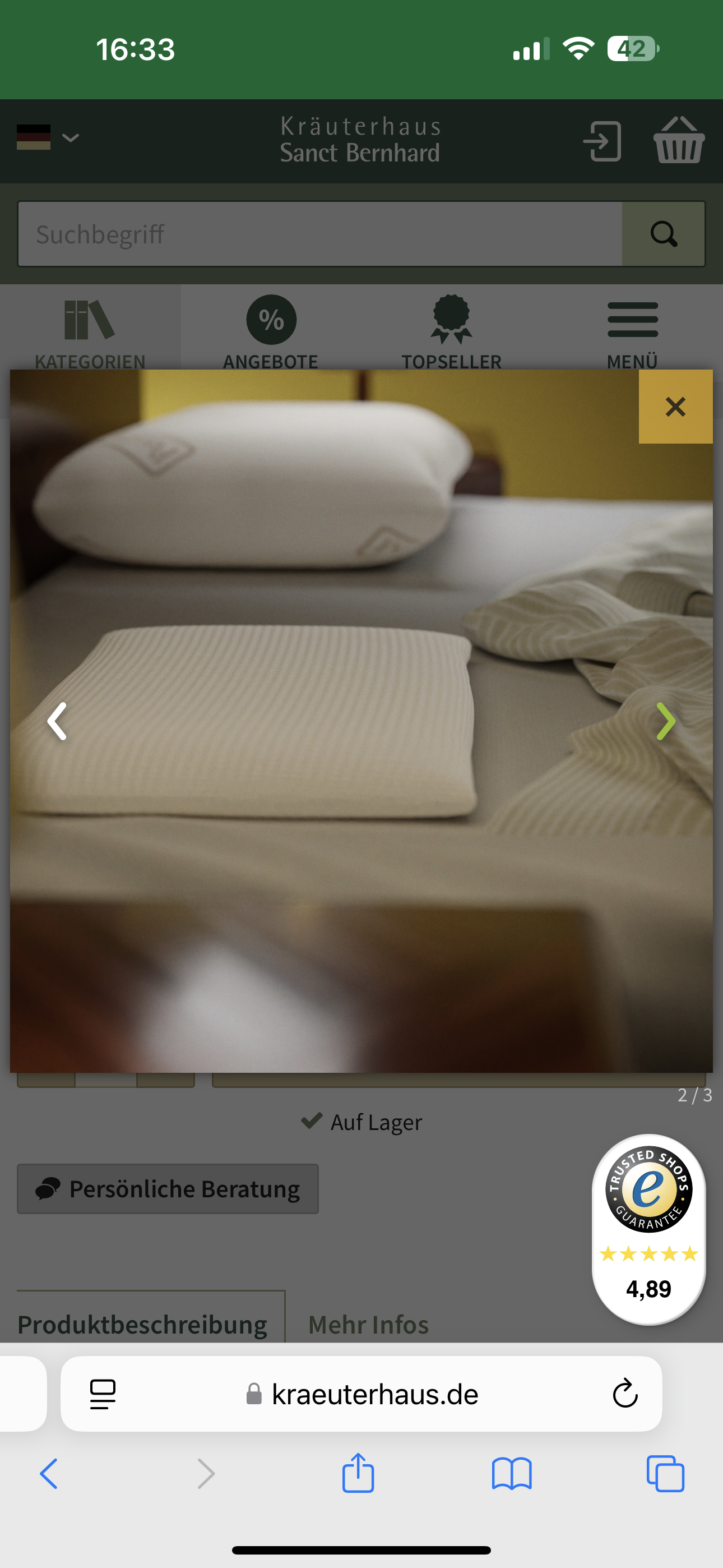Close the product image lightbox

(675, 407)
